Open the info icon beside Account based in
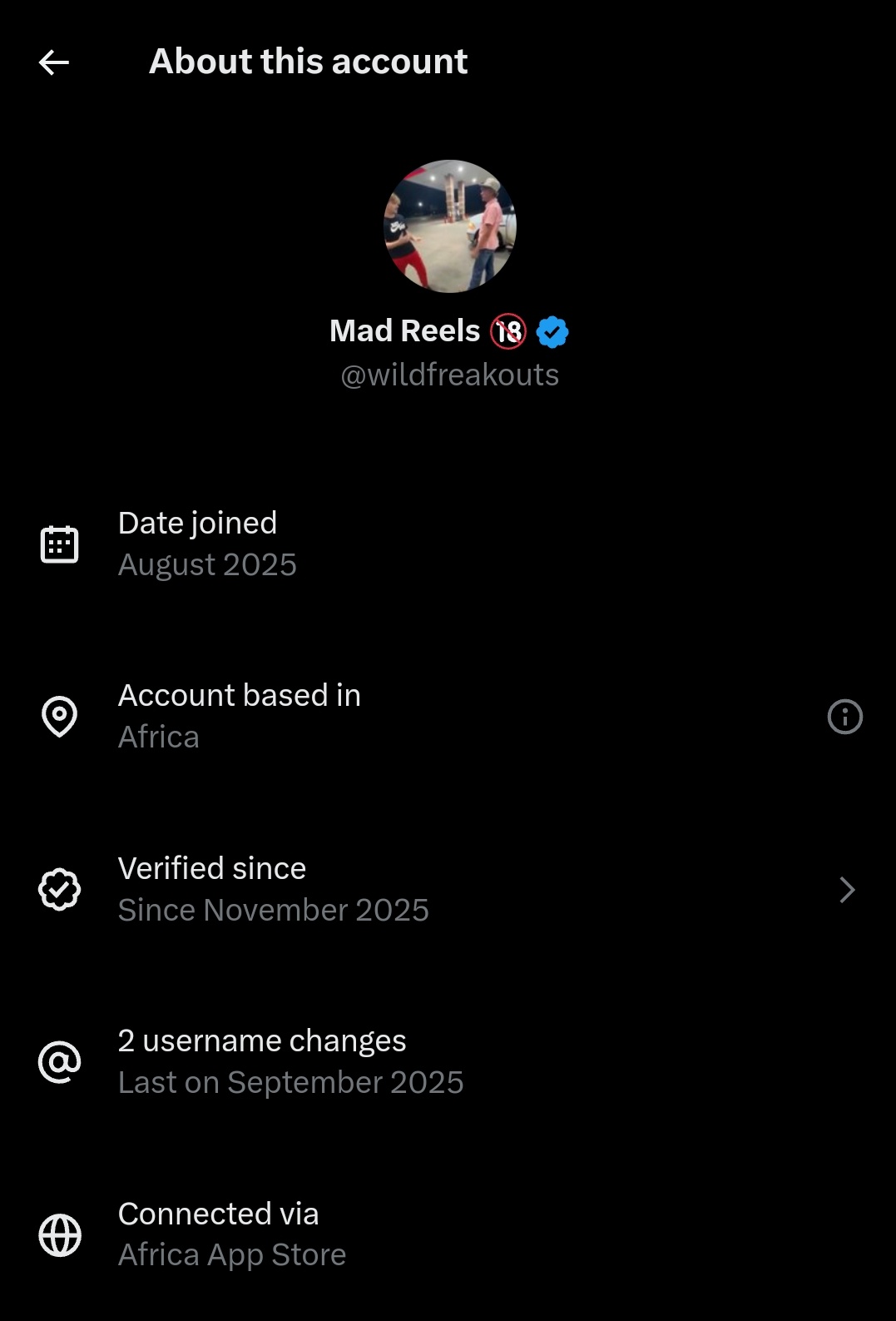The height and width of the screenshot is (1321, 896). coord(844,717)
